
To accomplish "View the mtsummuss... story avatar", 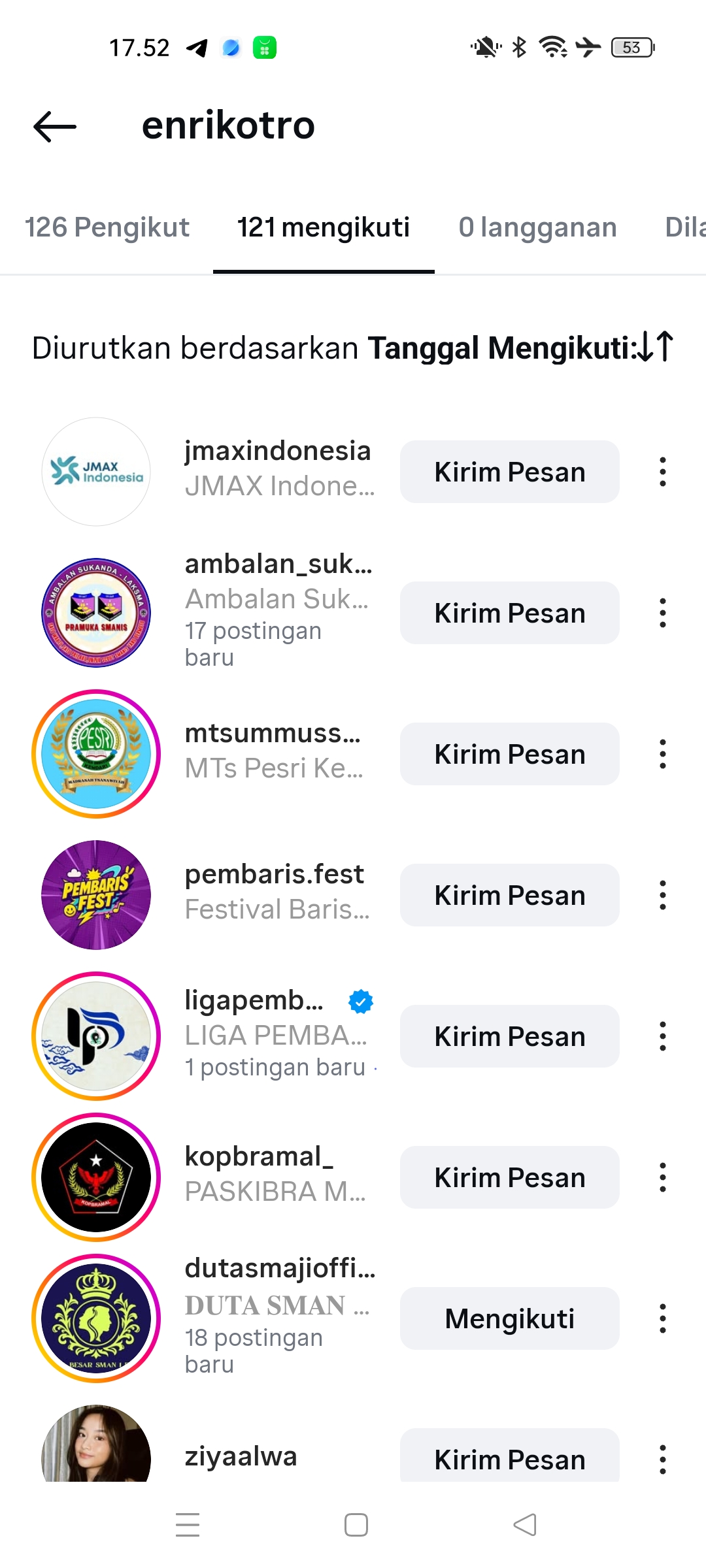I will [x=96, y=754].
